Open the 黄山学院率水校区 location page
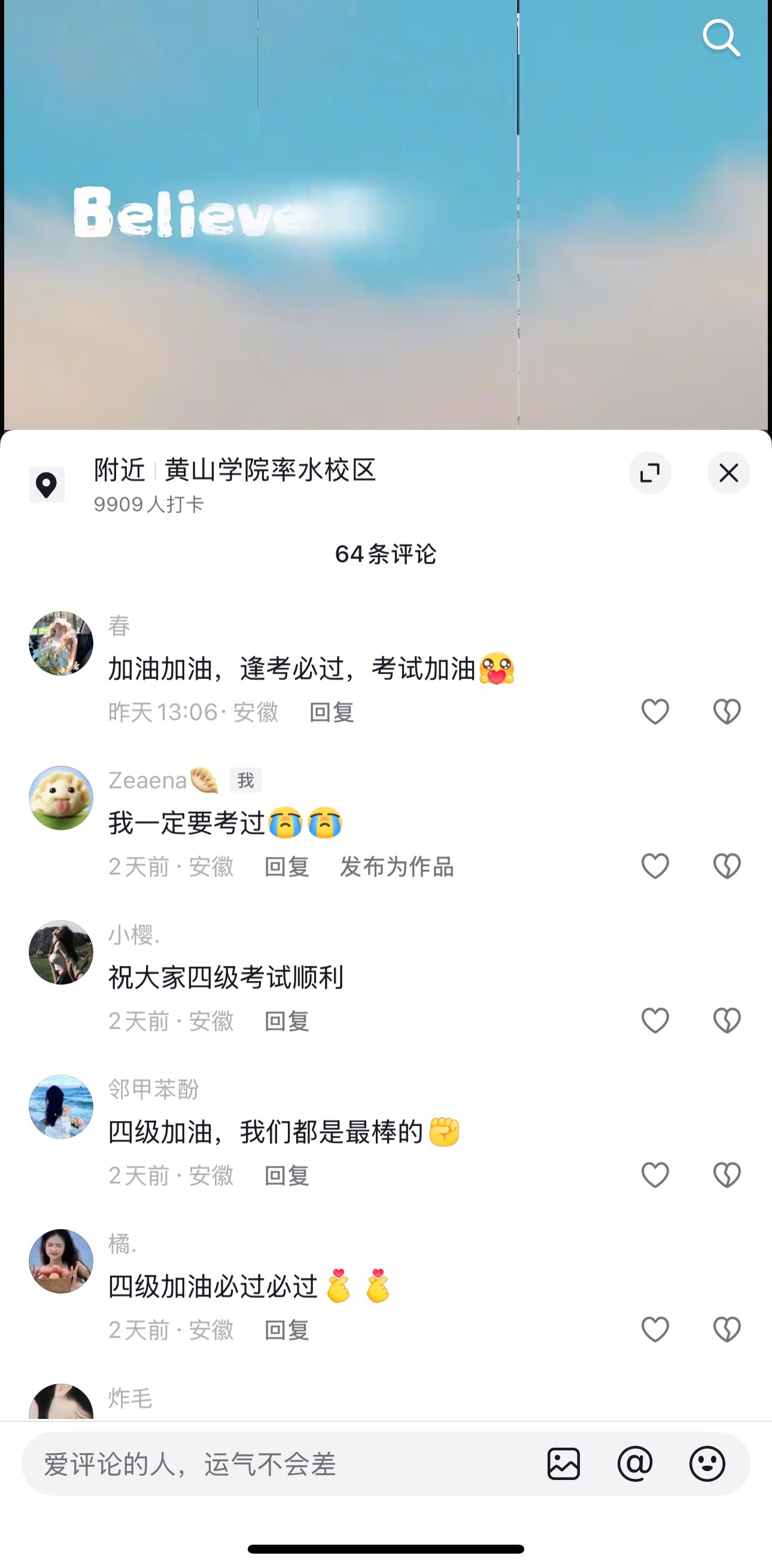The width and height of the screenshot is (772, 1568). [x=269, y=471]
